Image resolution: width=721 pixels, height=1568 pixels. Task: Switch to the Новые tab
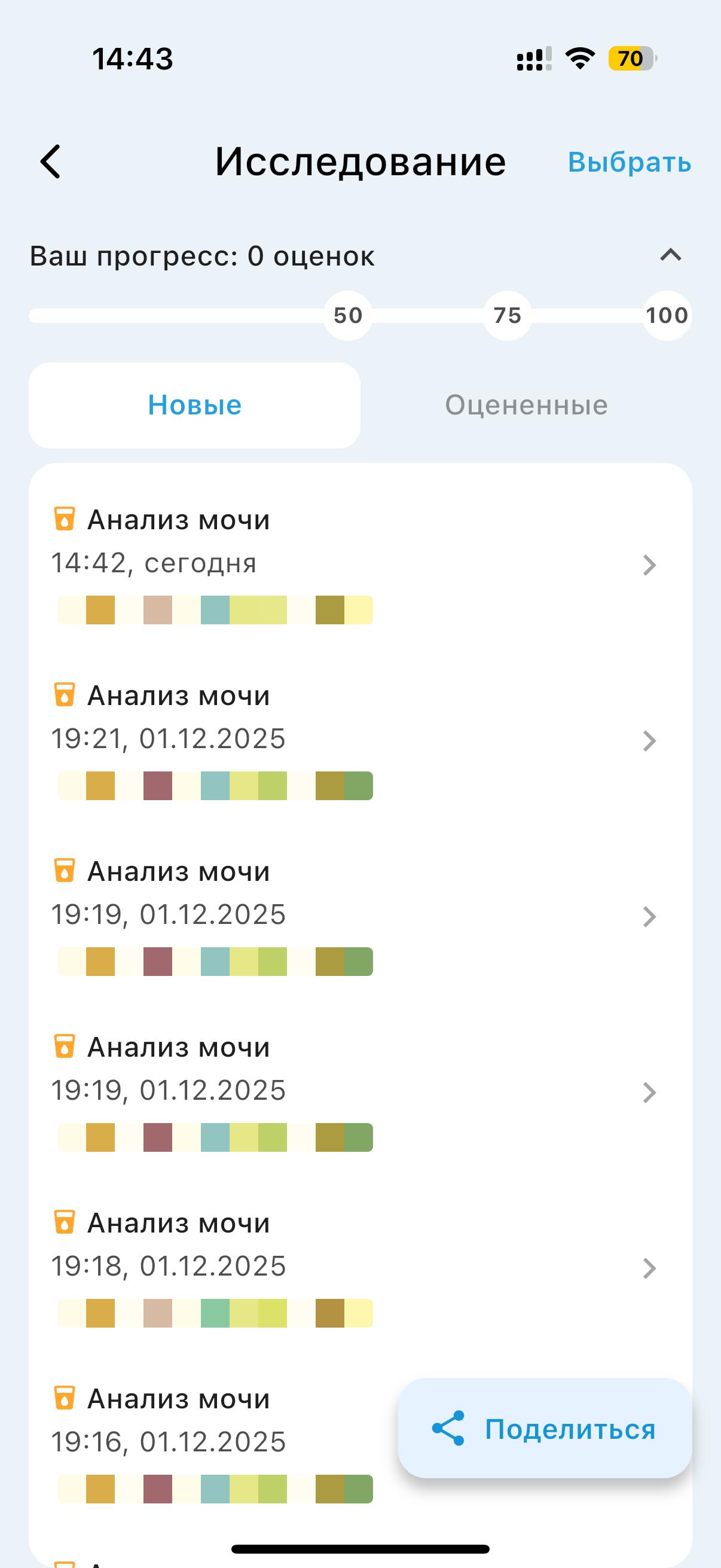coord(195,405)
